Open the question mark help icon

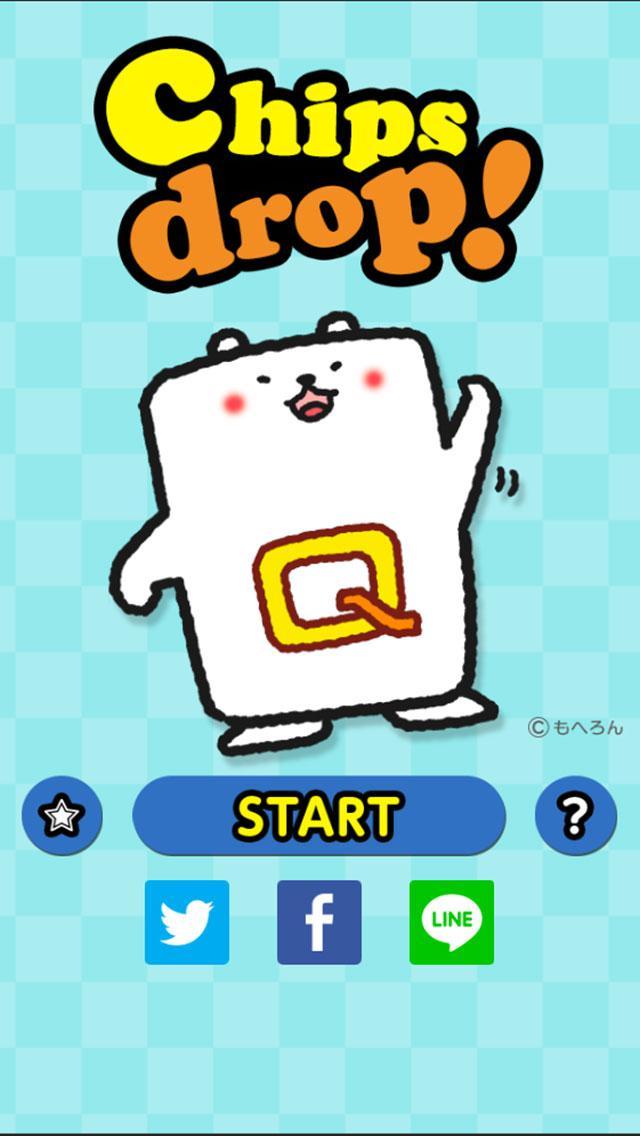click(575, 816)
